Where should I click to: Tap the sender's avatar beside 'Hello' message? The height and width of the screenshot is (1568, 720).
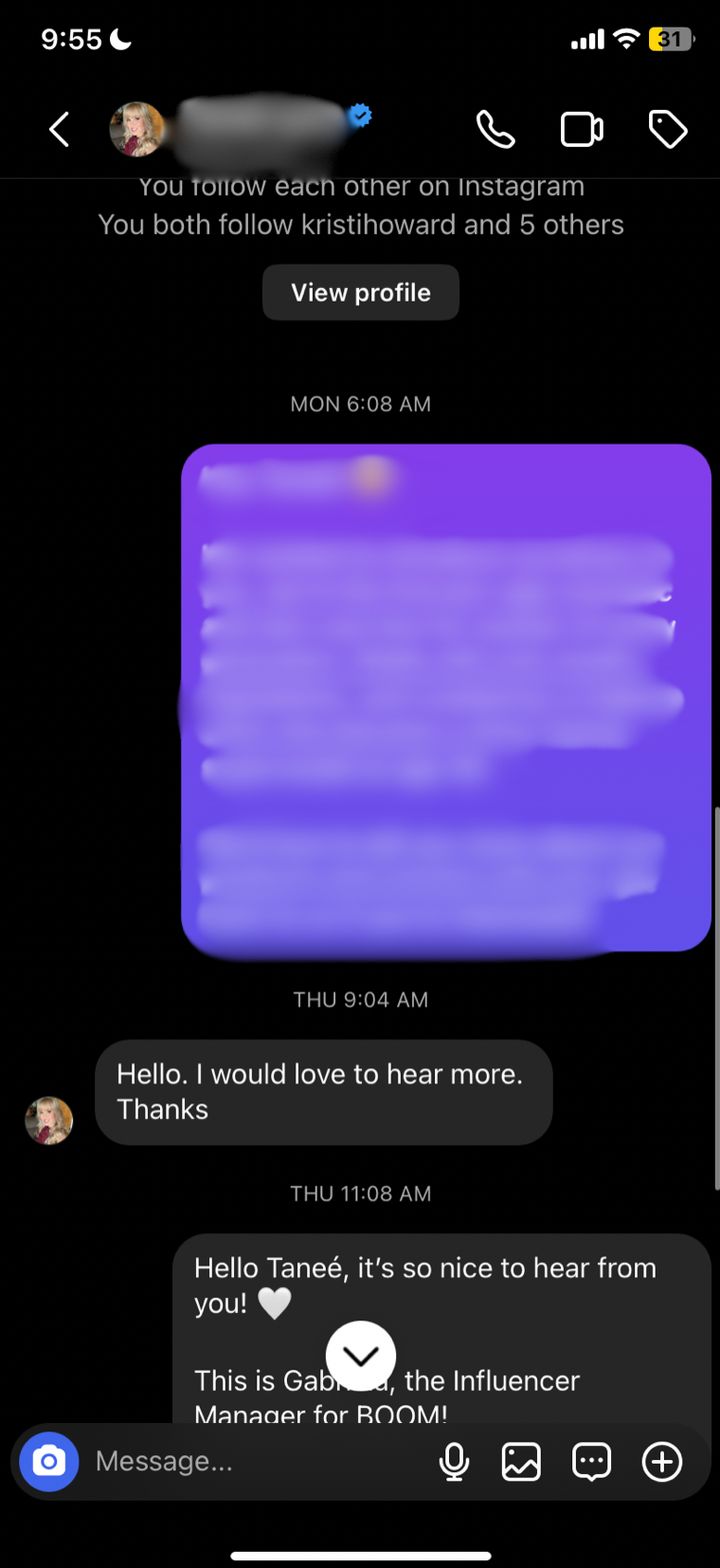(49, 1121)
